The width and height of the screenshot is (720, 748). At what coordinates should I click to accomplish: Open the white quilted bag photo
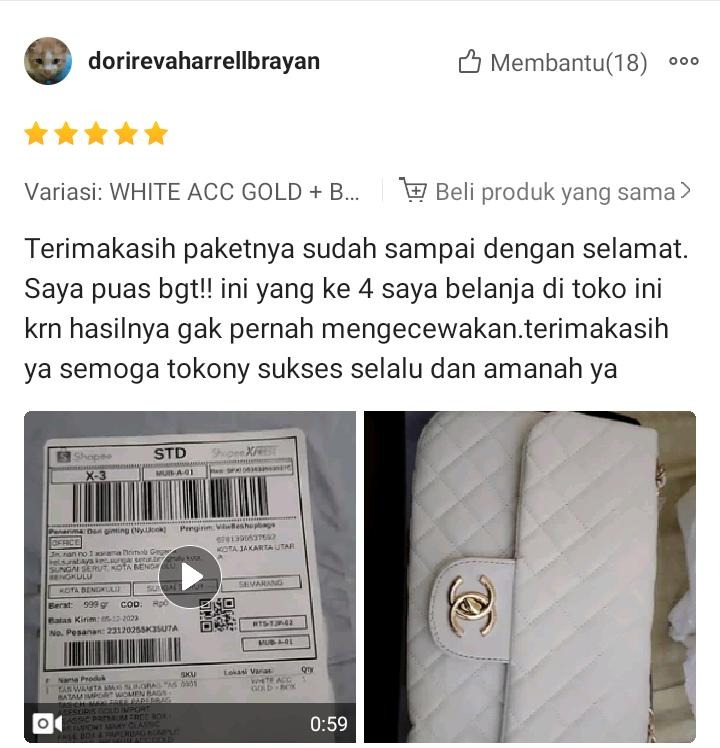[529, 577]
